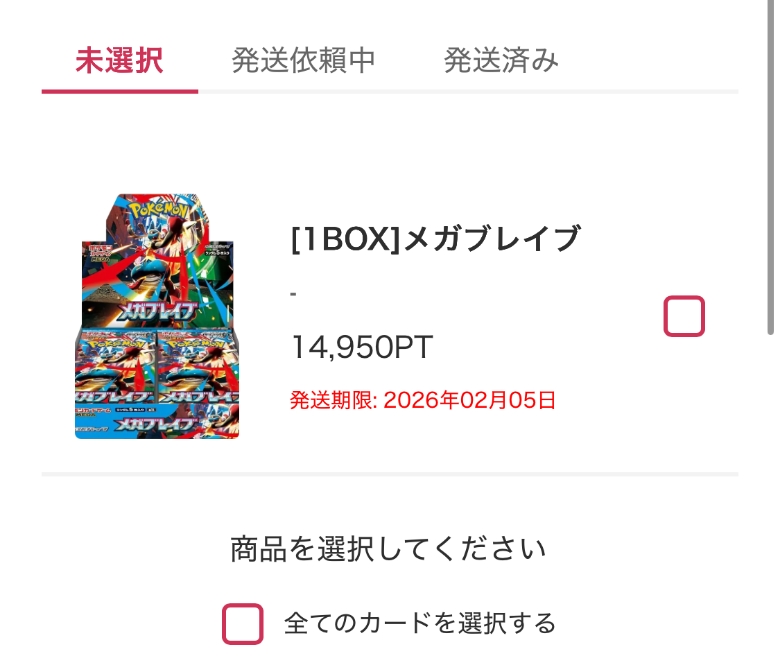This screenshot has height=666, width=780.
Task: Switch to the 未選択 tab
Action: pos(119,61)
